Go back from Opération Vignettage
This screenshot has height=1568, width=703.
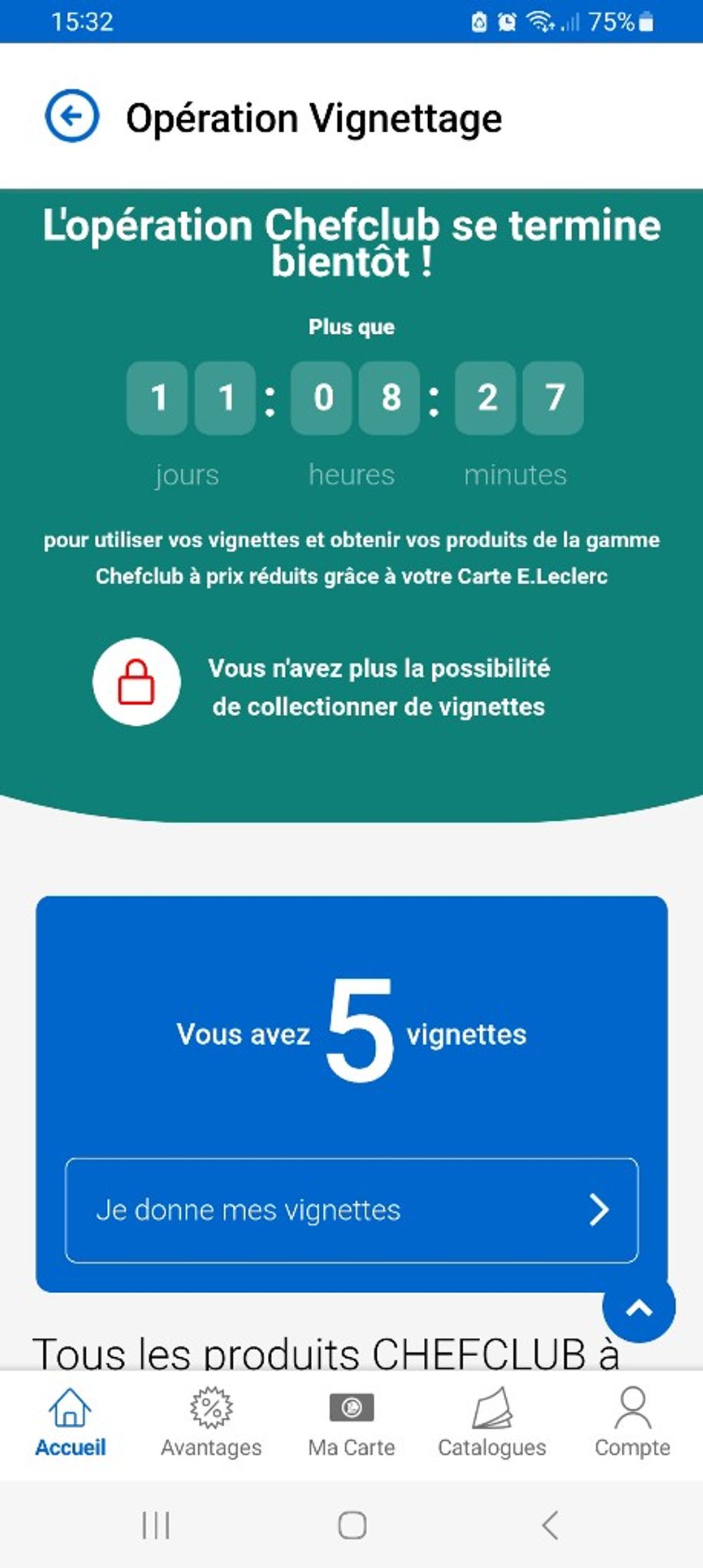click(72, 116)
